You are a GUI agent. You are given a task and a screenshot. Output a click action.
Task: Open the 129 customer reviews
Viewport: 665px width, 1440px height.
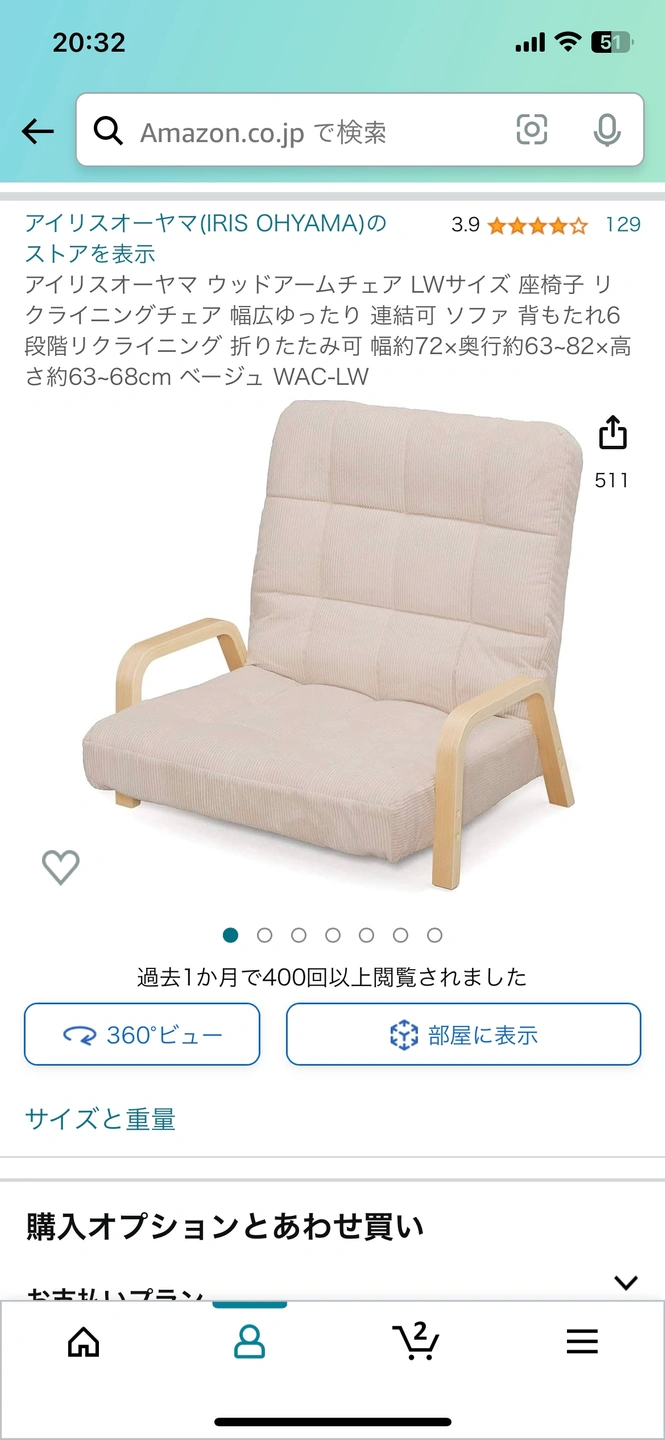coord(622,225)
